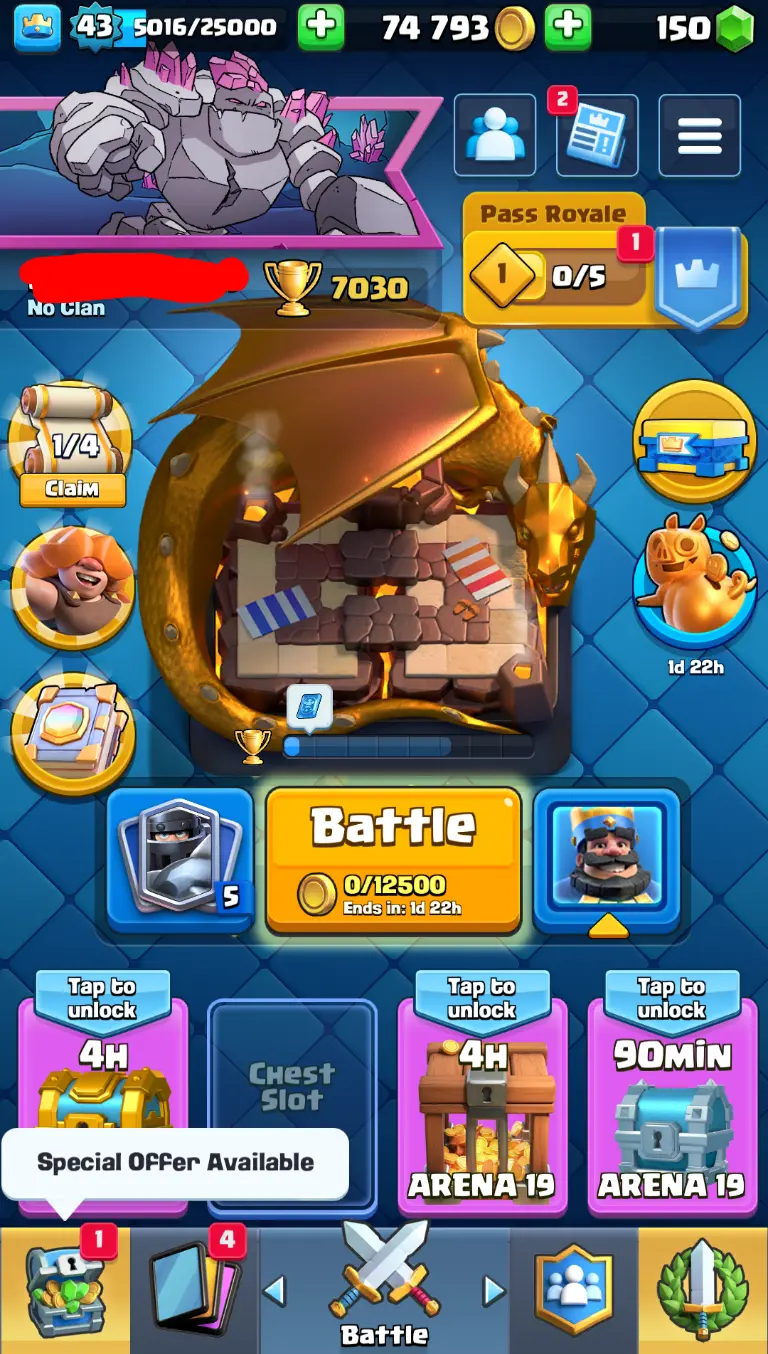The image size is (768, 1354).
Task: Open the Mega Knight deck selector
Action: click(x=180, y=860)
